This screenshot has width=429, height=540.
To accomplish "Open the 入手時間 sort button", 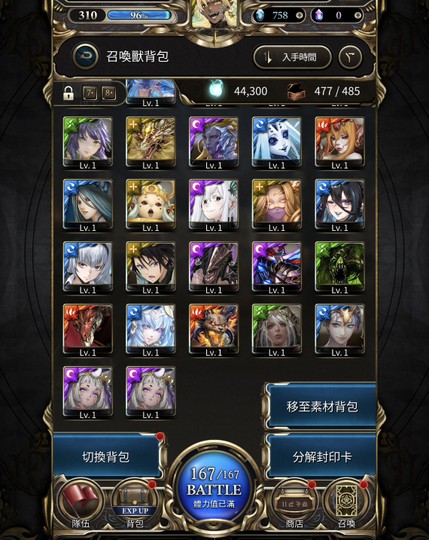I will coord(292,57).
